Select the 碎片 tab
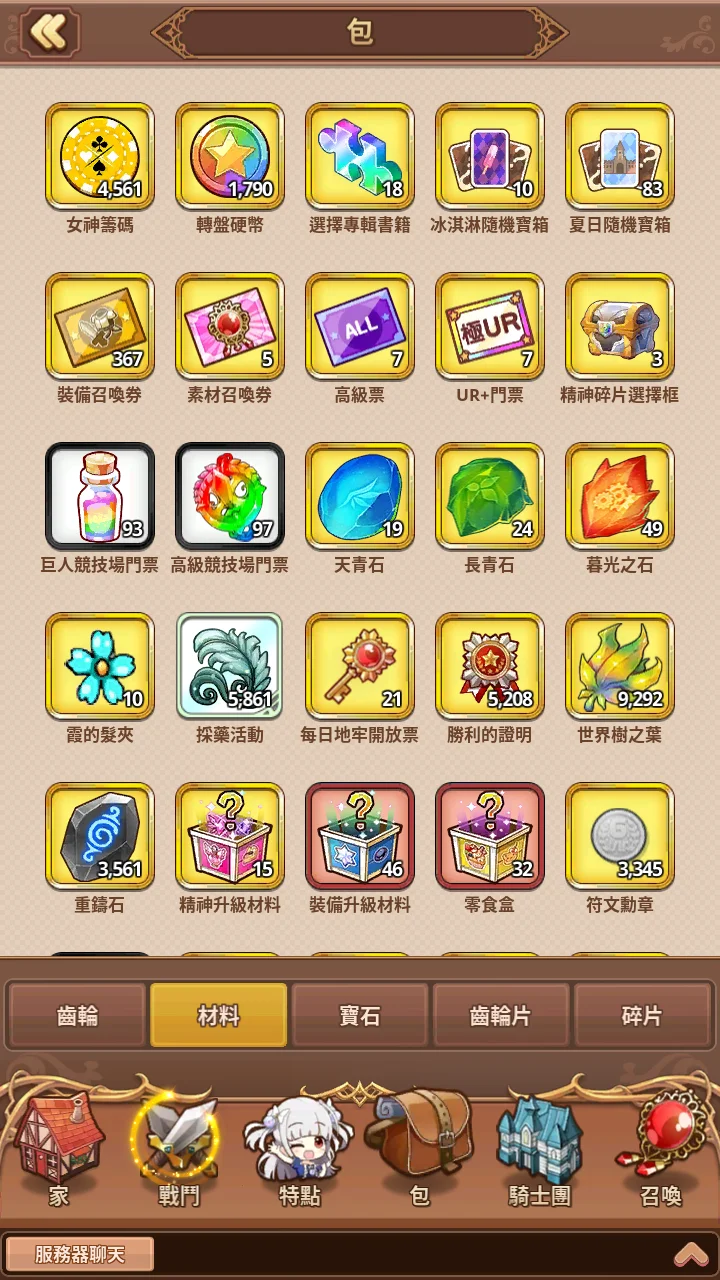 tap(642, 1016)
